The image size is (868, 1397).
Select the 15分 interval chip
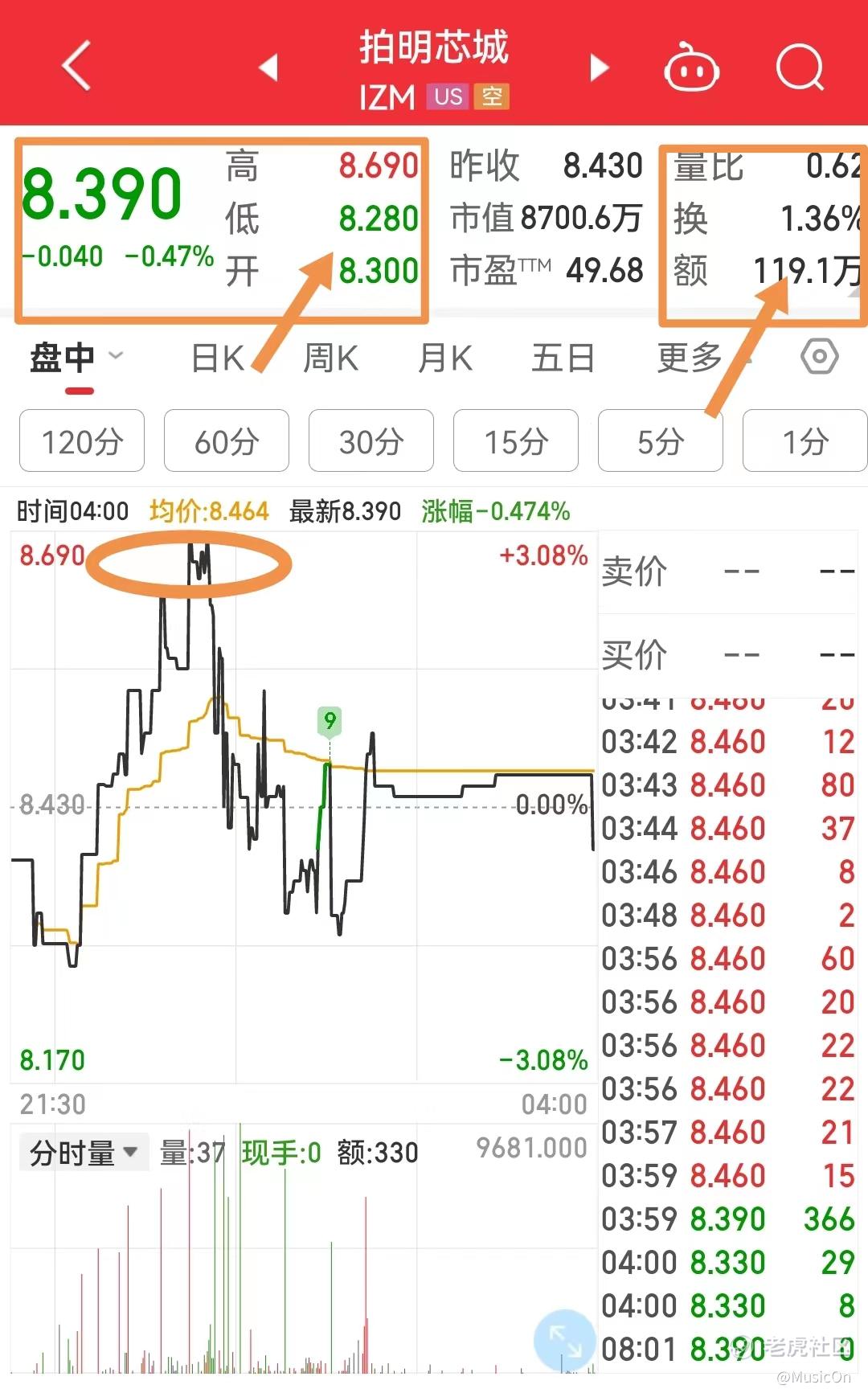tap(516, 441)
